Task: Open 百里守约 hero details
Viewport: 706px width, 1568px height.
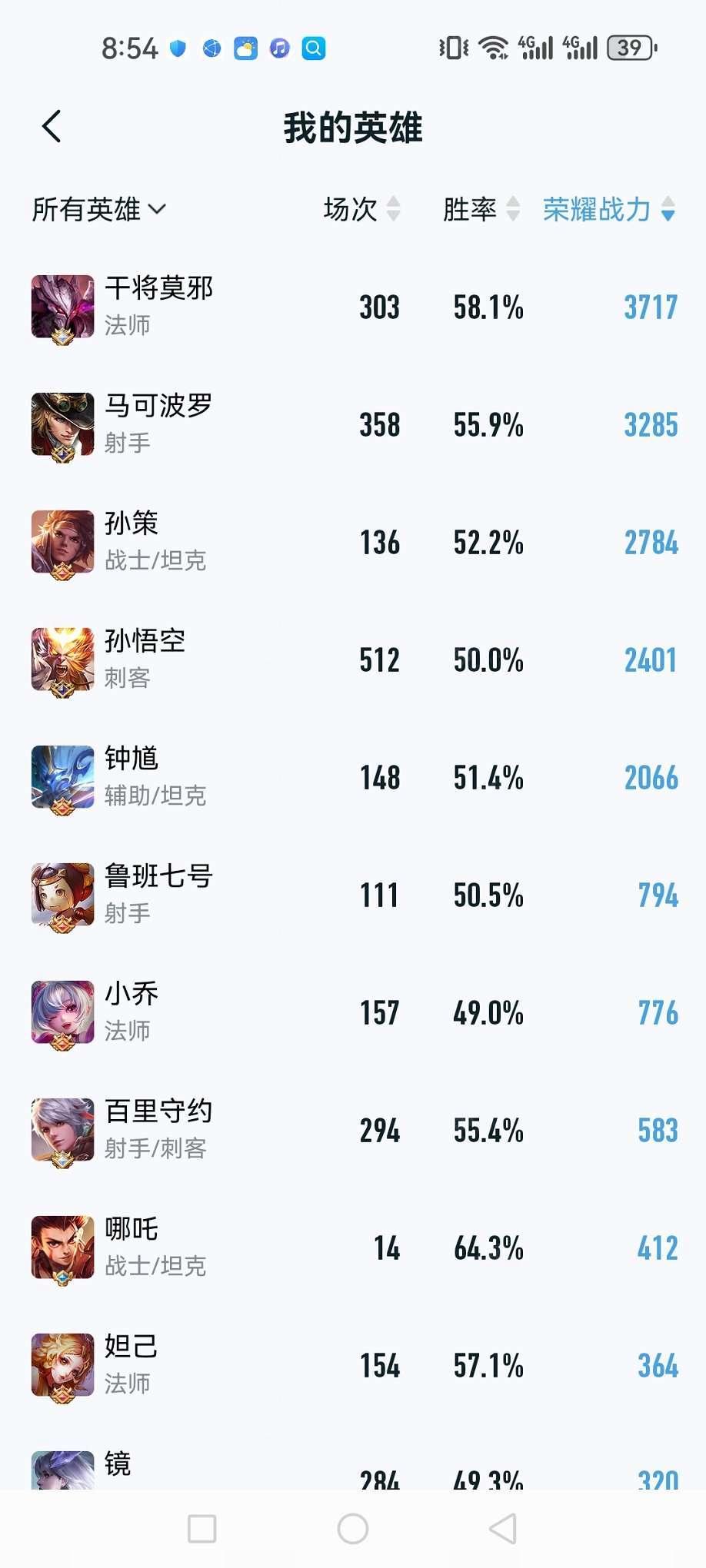Action: [x=353, y=1131]
